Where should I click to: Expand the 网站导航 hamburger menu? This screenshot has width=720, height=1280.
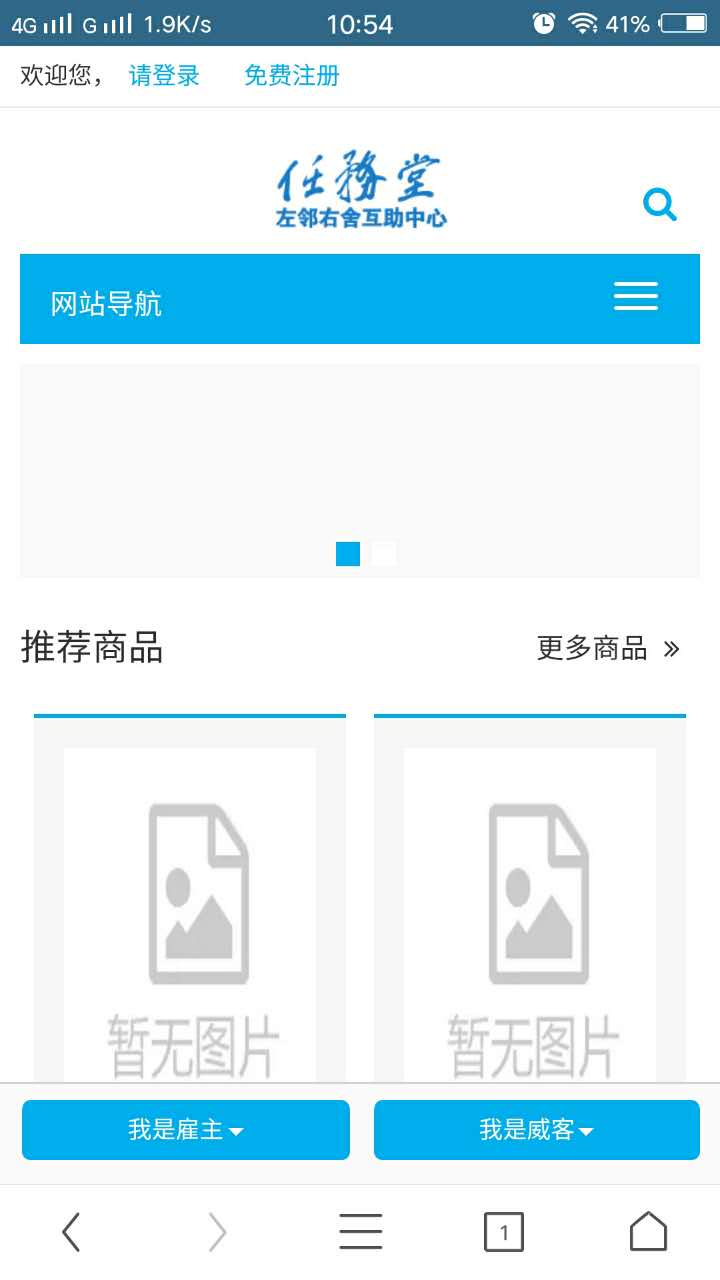point(635,297)
